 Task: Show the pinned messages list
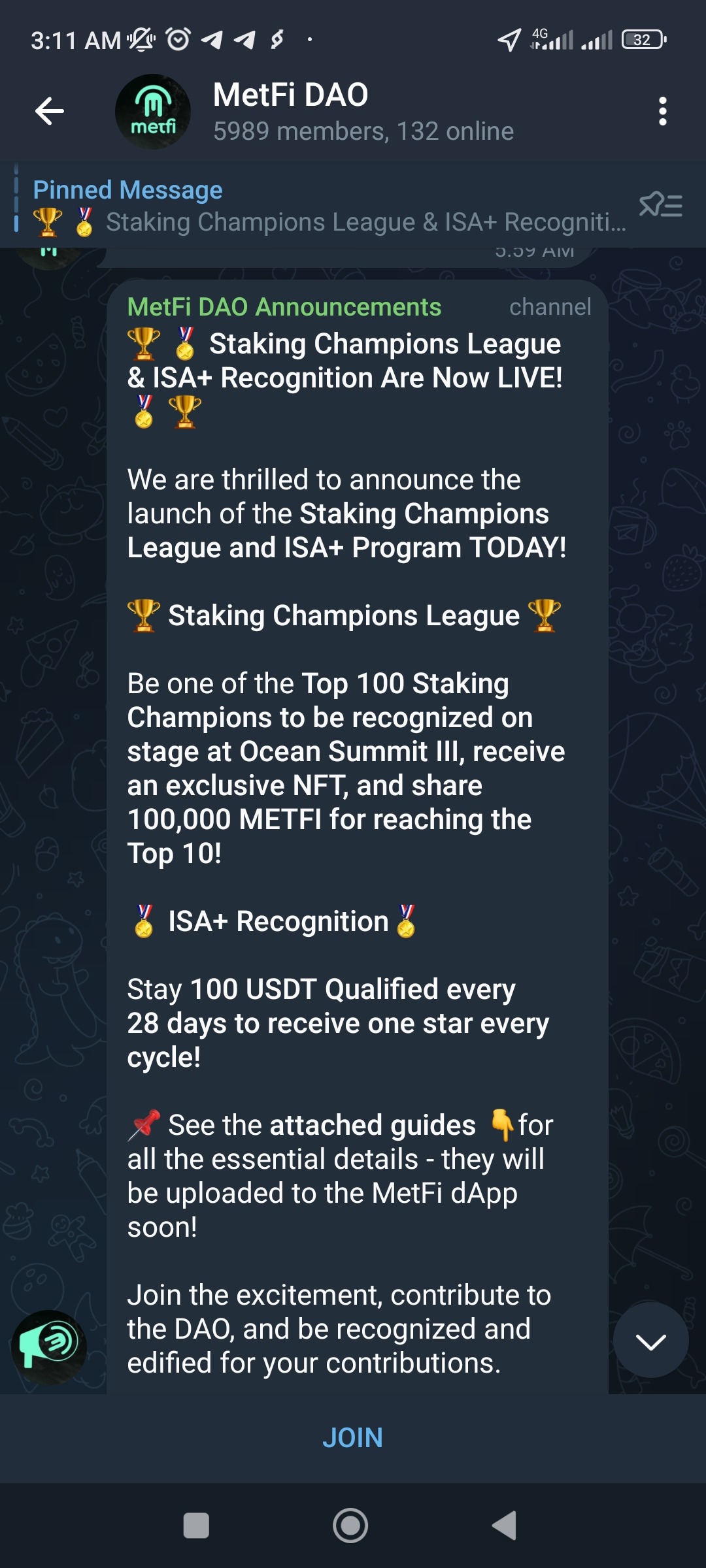(x=660, y=205)
